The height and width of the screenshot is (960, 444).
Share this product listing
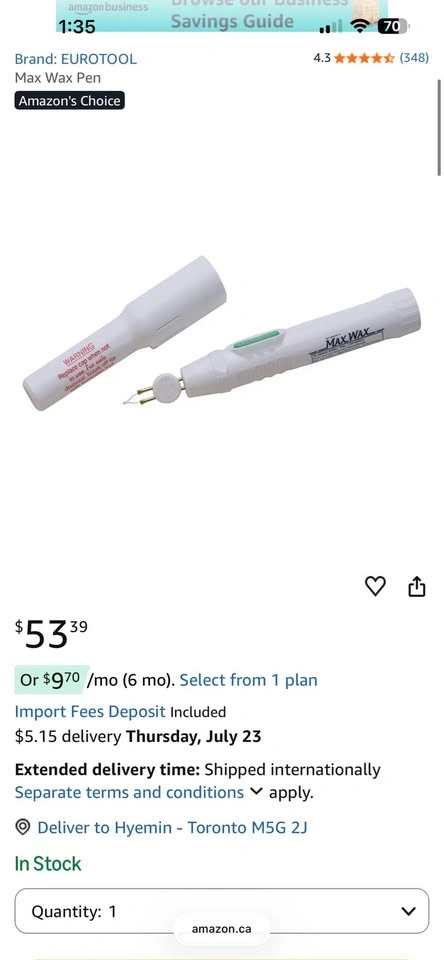pos(416,586)
